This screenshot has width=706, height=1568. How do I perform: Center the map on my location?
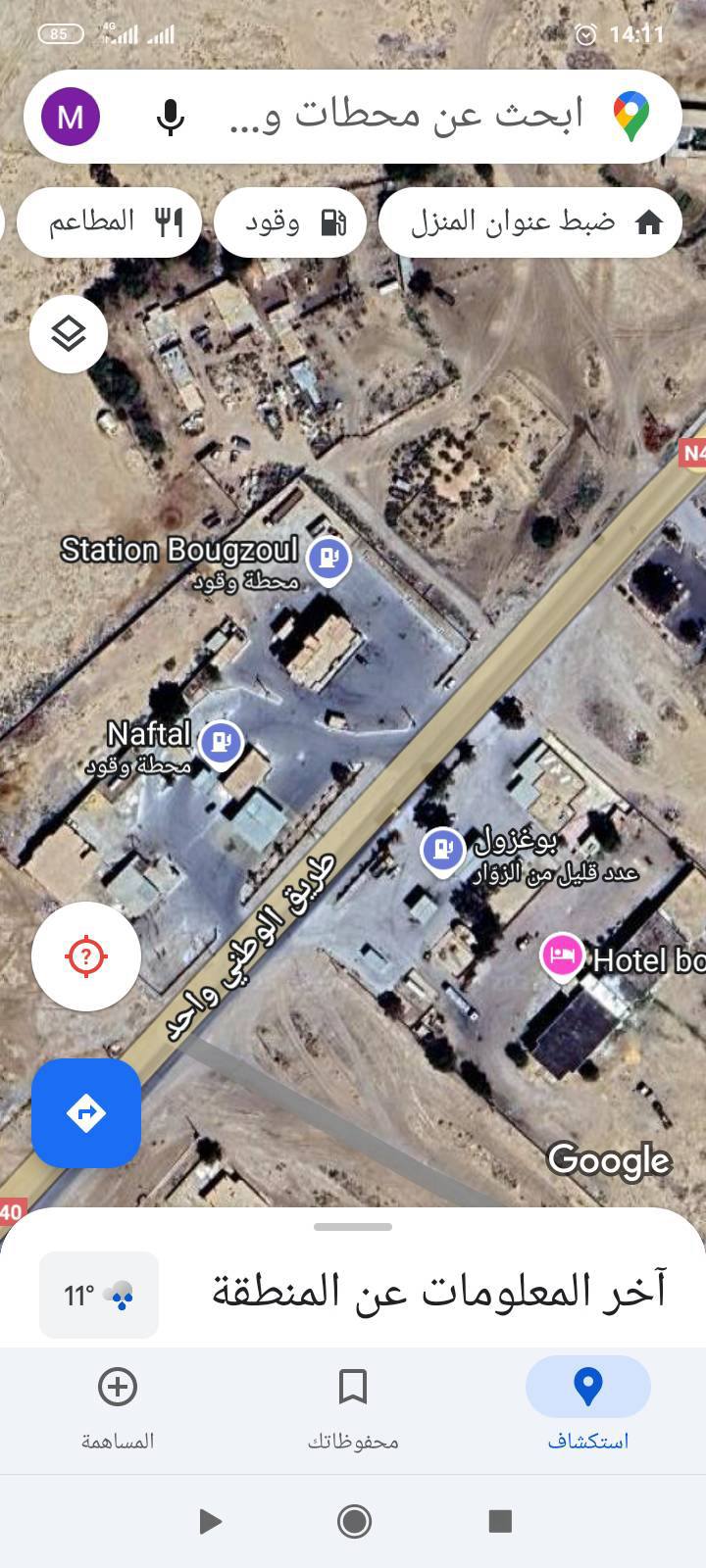86,955
